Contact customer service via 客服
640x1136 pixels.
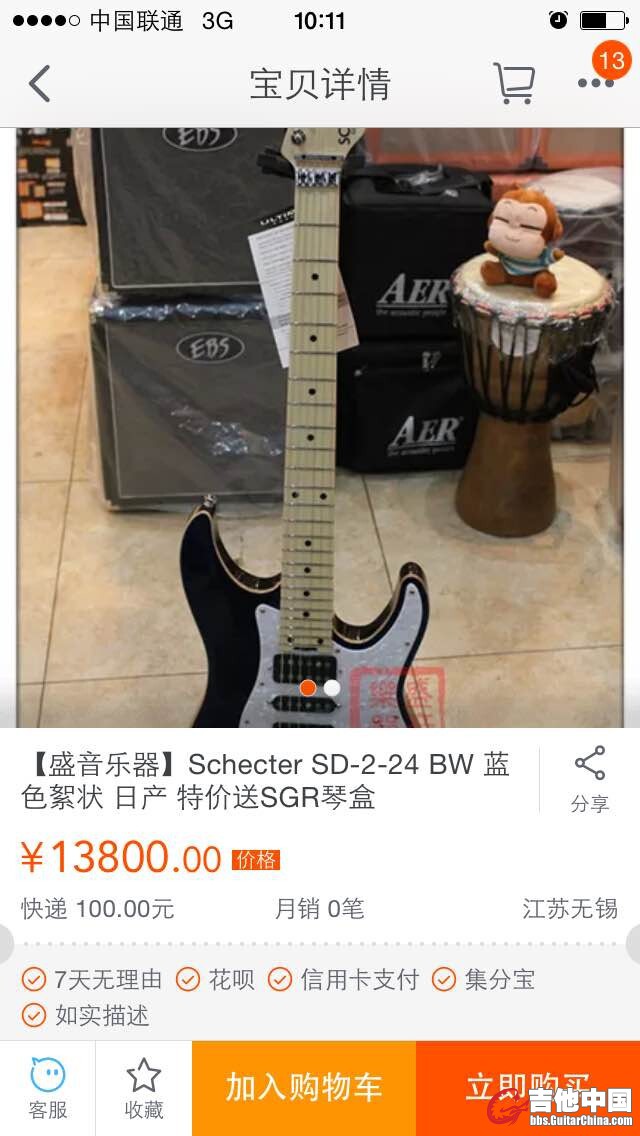coord(48,1088)
